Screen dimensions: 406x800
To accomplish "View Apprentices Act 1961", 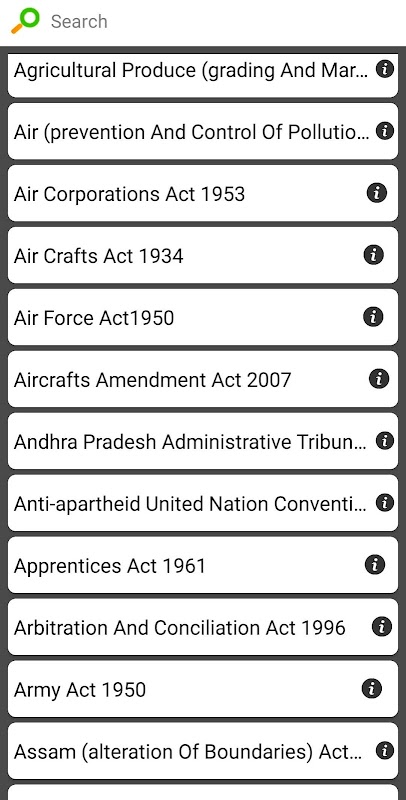I will [203, 565].
